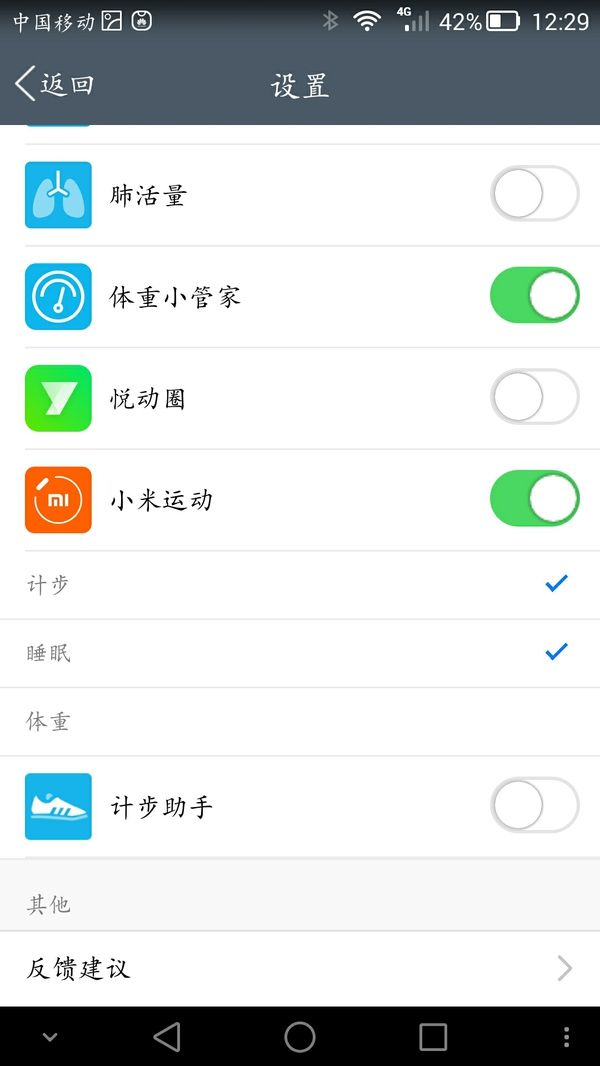Uncheck the 计步 option
Screen dimensions: 600x1066
coord(300,585)
